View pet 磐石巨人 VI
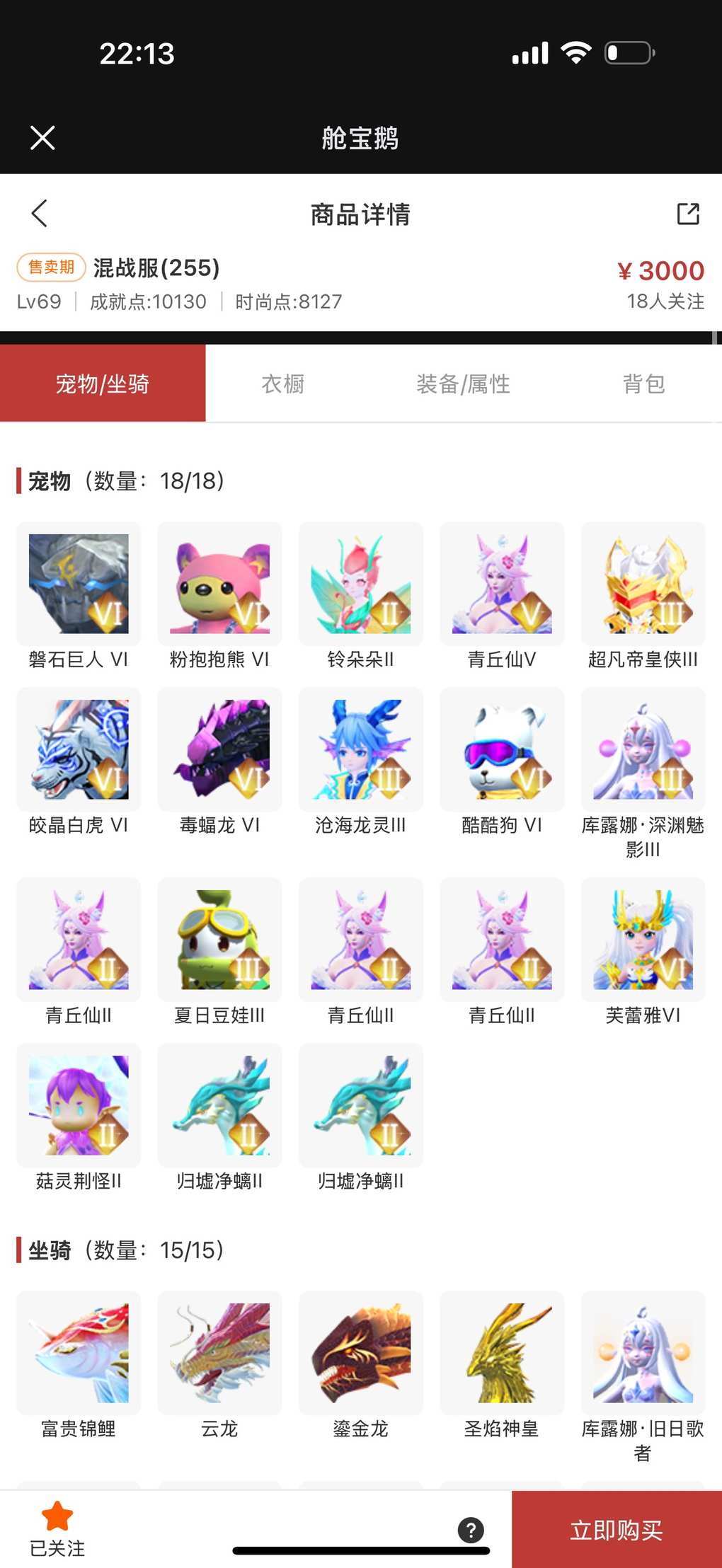 [79, 584]
